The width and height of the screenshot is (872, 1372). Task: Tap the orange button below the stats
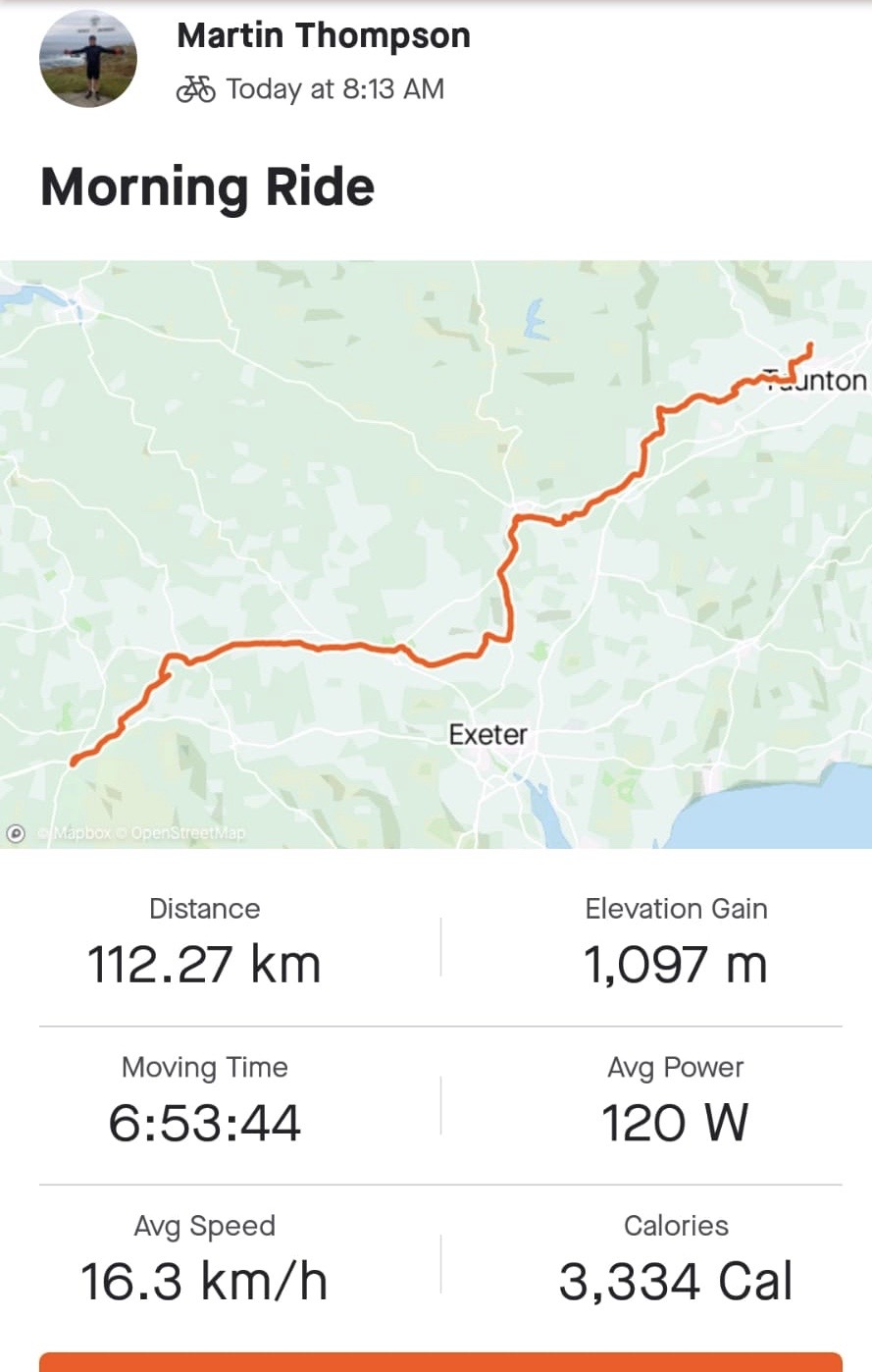[439, 1362]
